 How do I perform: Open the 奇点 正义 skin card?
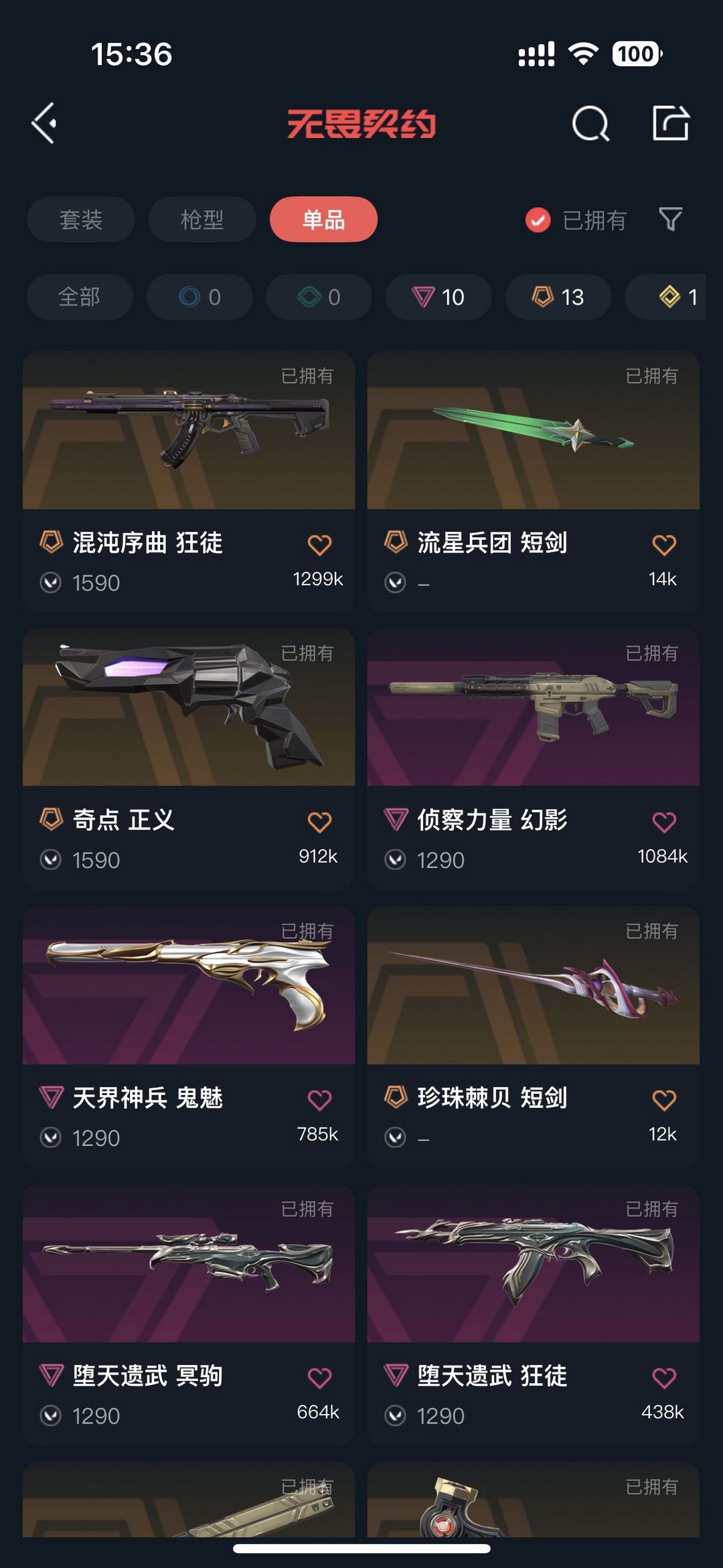pos(189,758)
